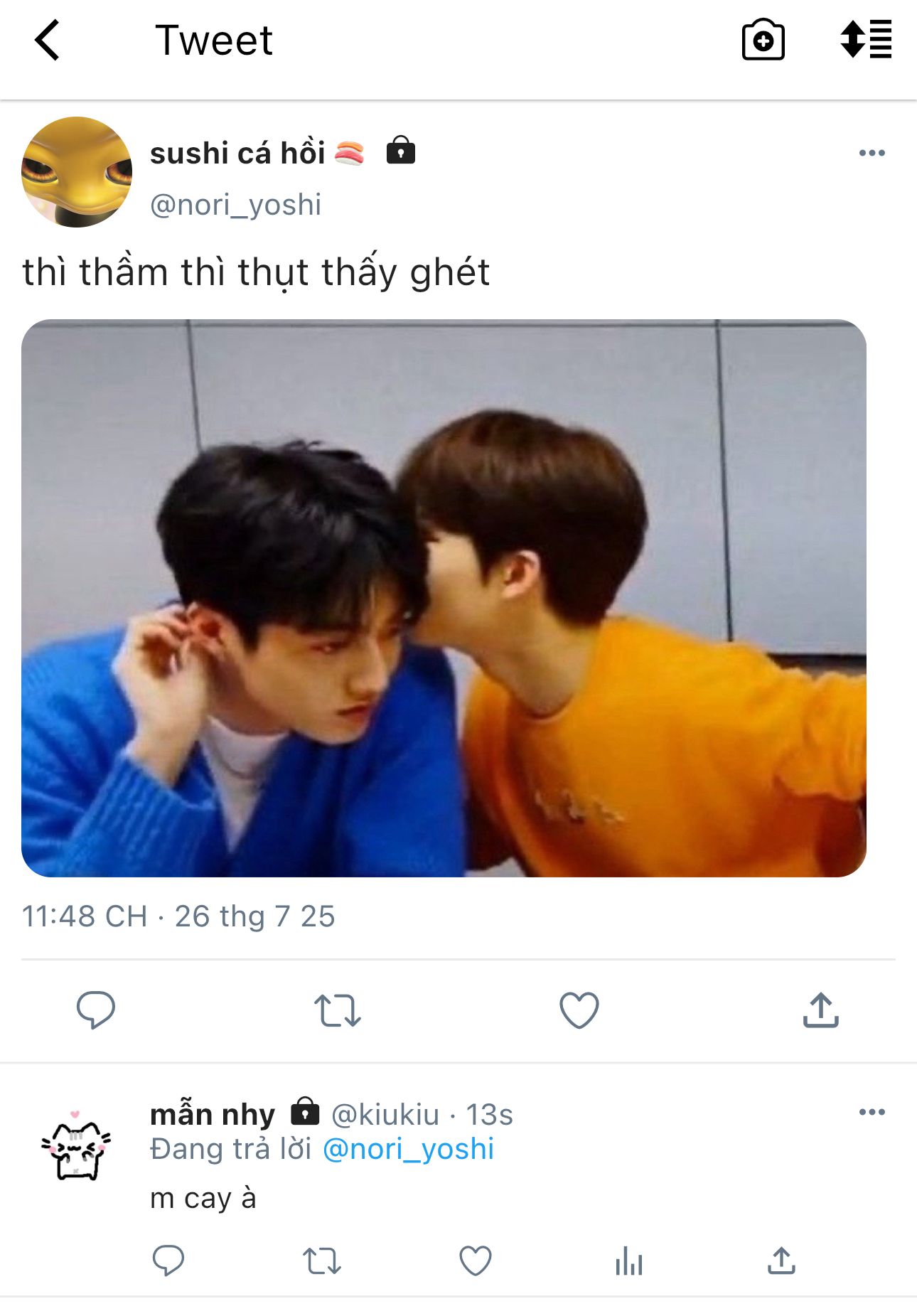Open overflow menu on mẫn nhy's reply
The width and height of the screenshot is (917, 1316).
point(872,1112)
